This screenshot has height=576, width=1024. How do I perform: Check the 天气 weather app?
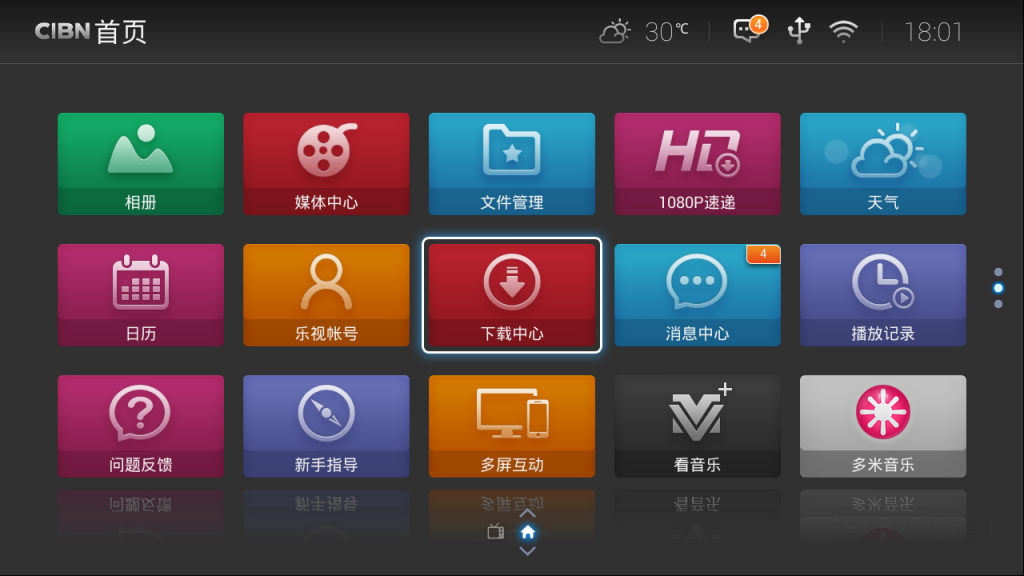[x=883, y=164]
